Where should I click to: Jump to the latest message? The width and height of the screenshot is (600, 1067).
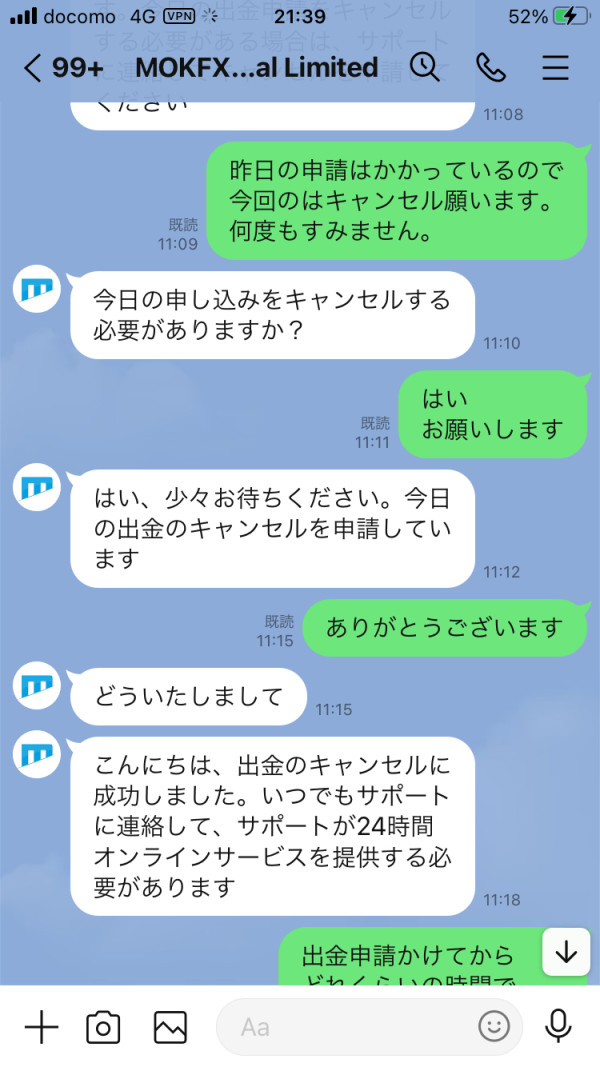(x=566, y=952)
